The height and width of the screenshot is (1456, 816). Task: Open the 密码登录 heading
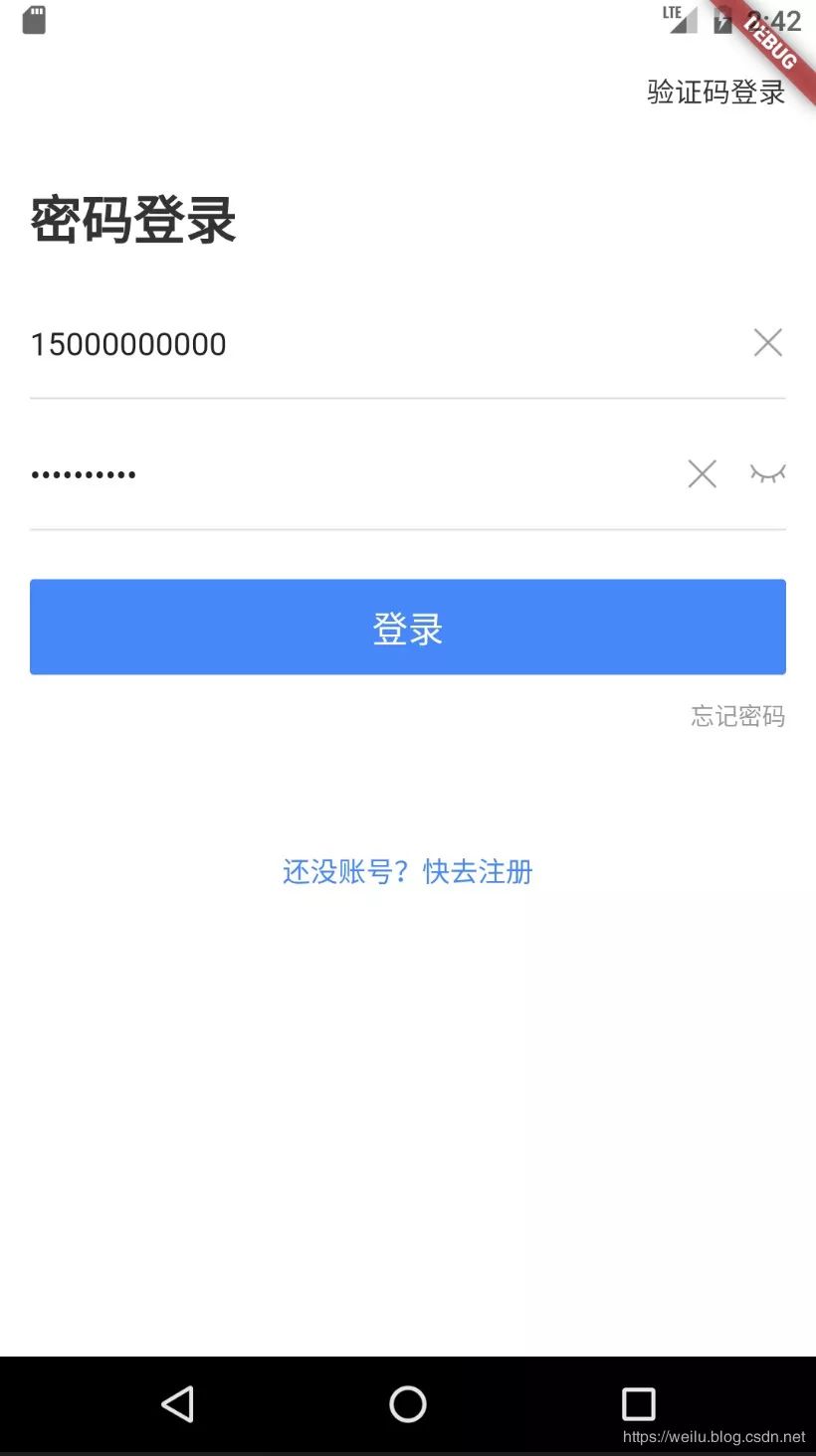(130, 220)
